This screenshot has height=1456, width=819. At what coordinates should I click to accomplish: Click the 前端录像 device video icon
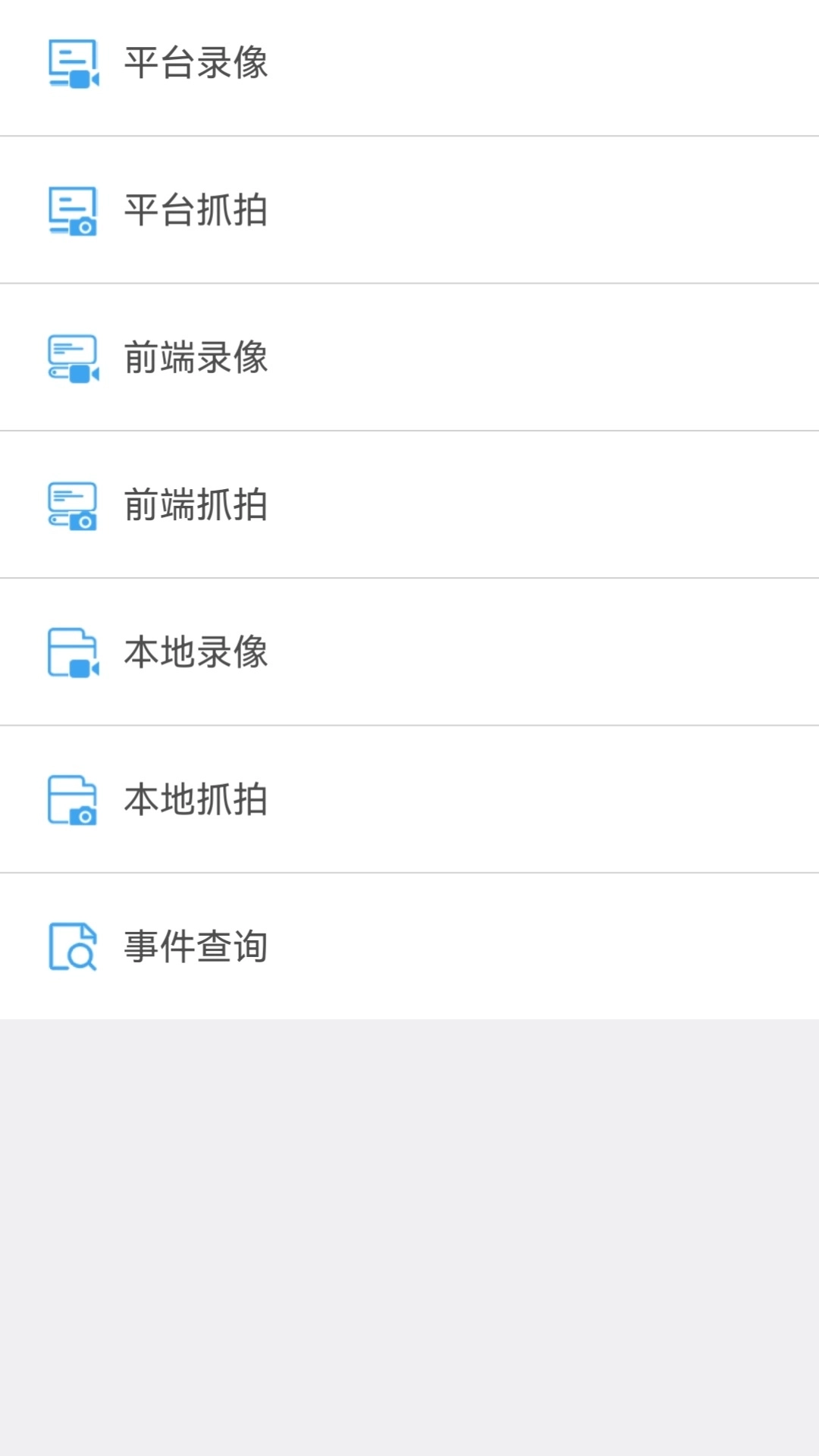point(72,356)
